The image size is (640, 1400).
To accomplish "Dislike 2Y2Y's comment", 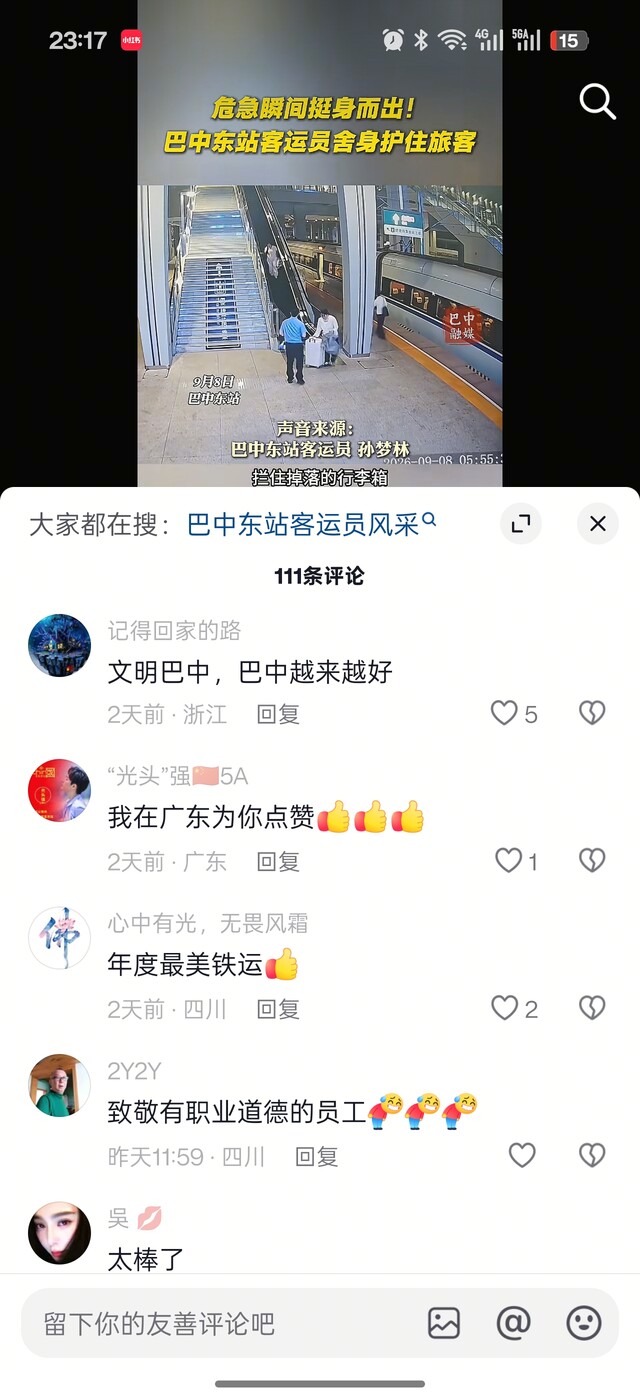I will (592, 1155).
